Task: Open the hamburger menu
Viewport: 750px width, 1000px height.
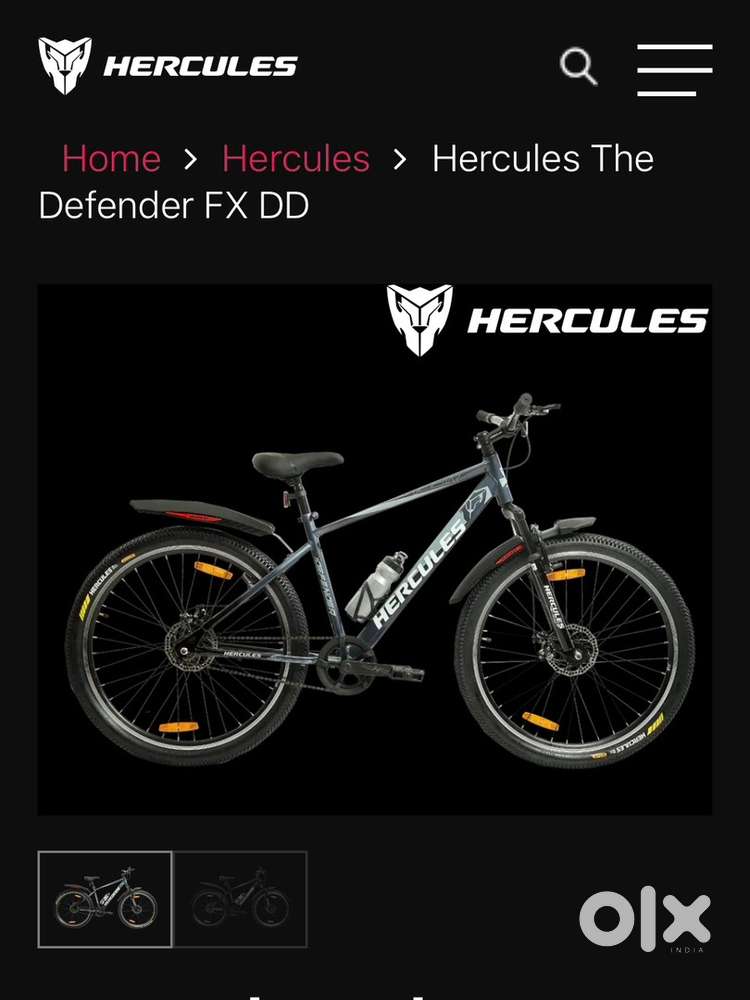Action: pos(674,70)
